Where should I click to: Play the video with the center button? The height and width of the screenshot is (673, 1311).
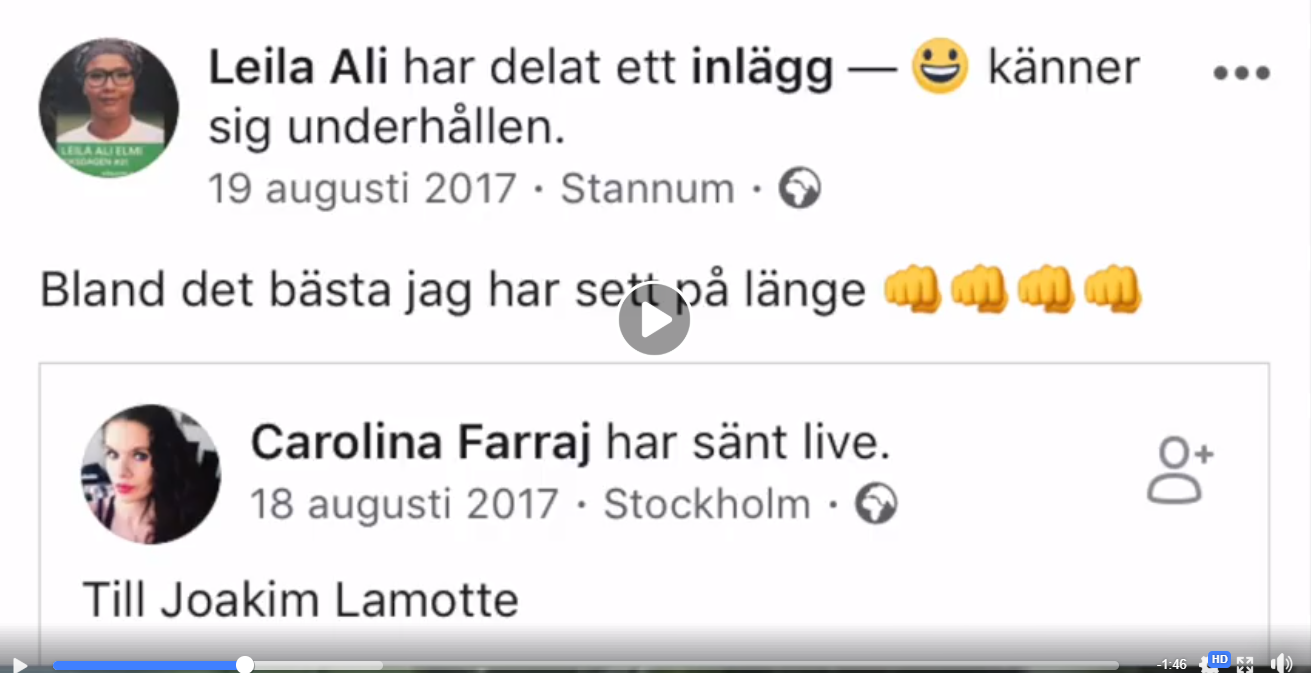pos(654,320)
